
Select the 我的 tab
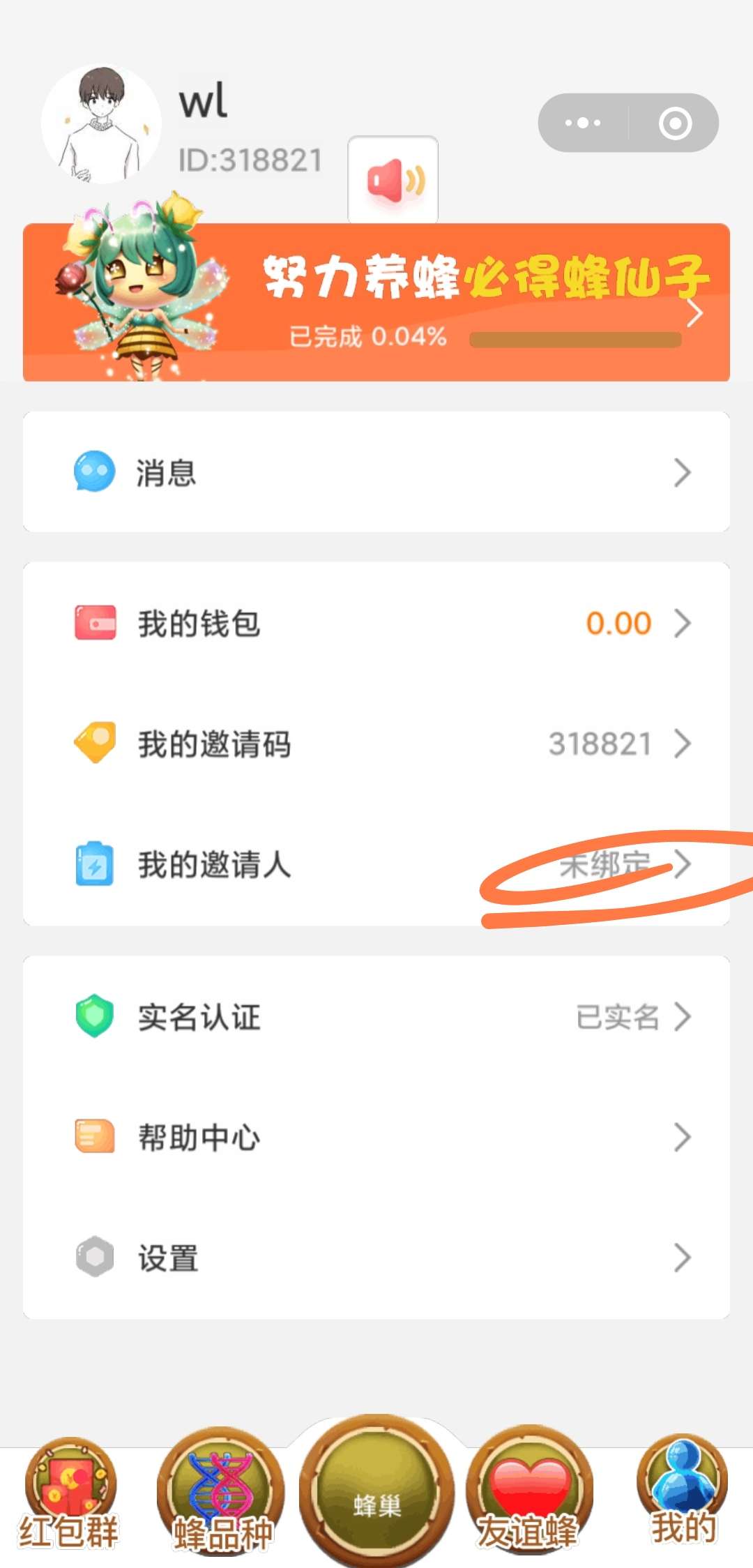tap(683, 1491)
